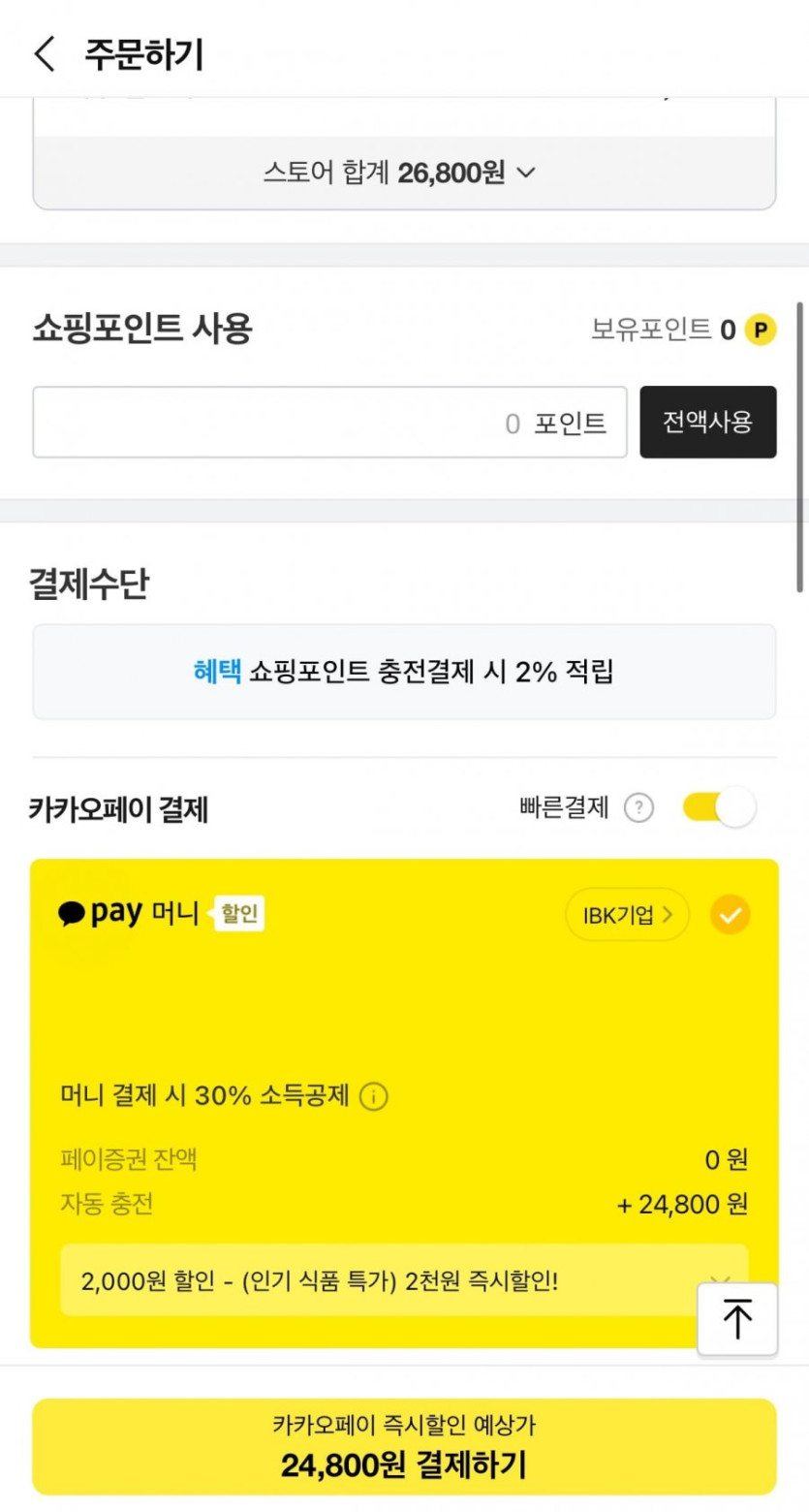Screen dimensions: 809x1512
Task: Expand the 스토어 합계 26,800원 details
Action: point(404,173)
